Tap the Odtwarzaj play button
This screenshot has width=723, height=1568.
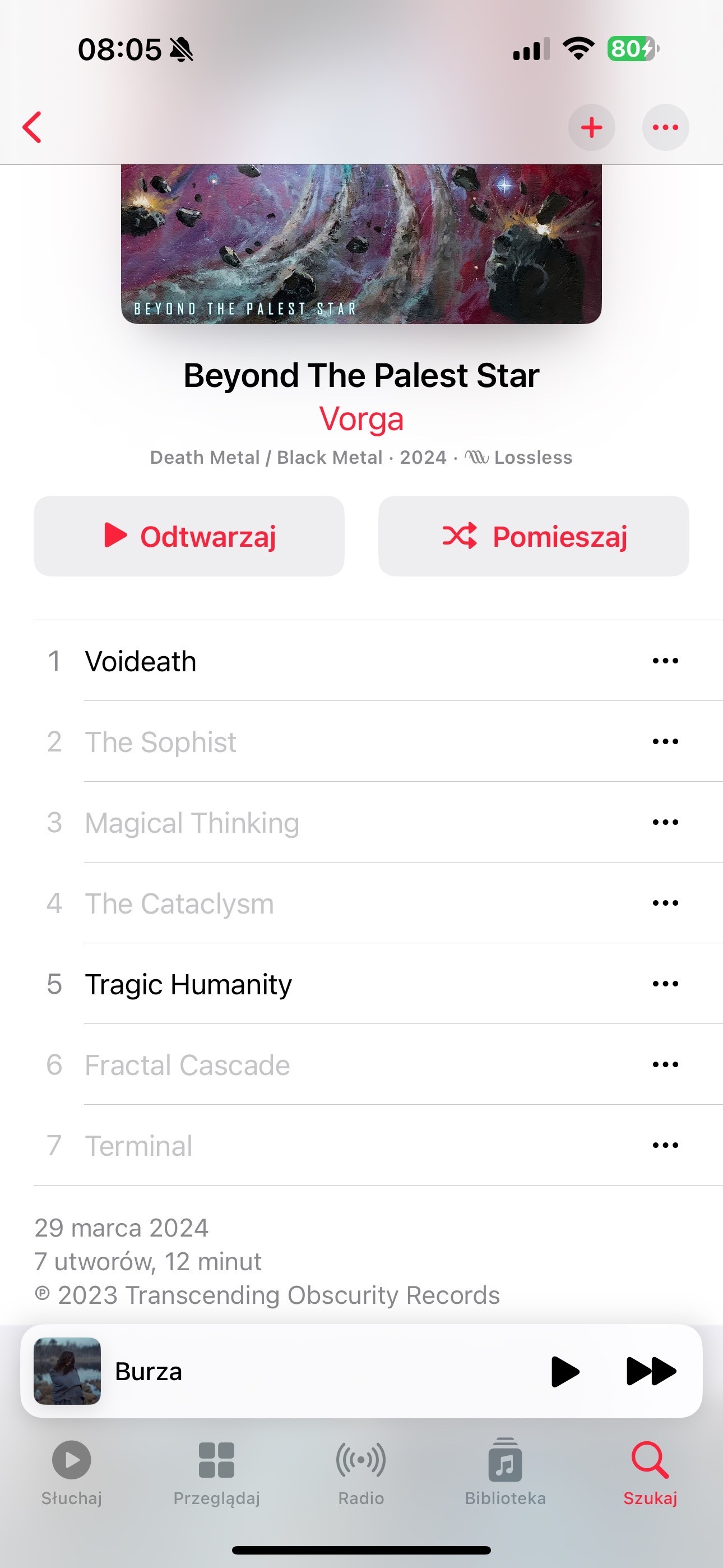coord(189,536)
